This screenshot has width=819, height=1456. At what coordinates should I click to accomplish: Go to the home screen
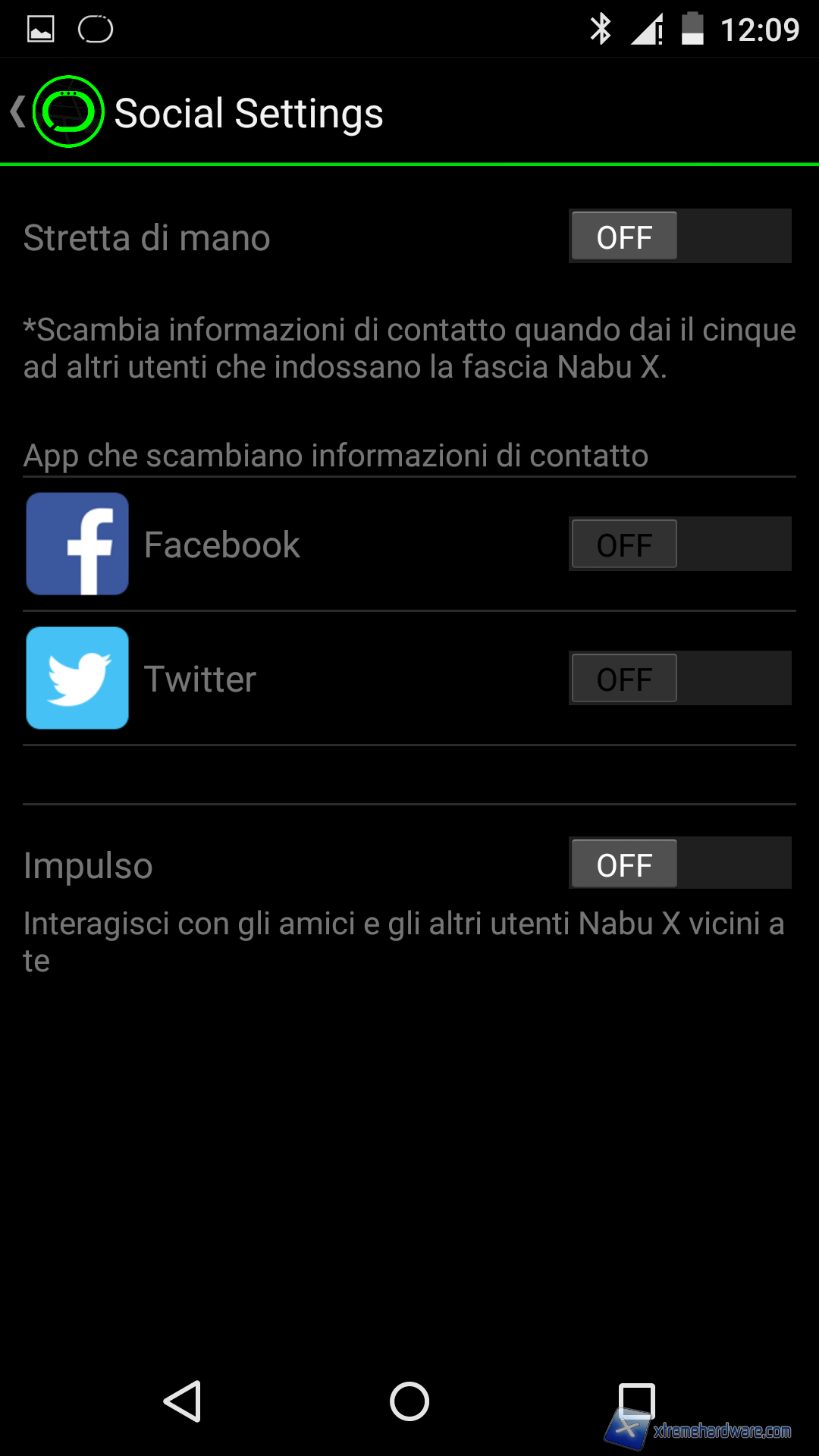click(x=409, y=1401)
